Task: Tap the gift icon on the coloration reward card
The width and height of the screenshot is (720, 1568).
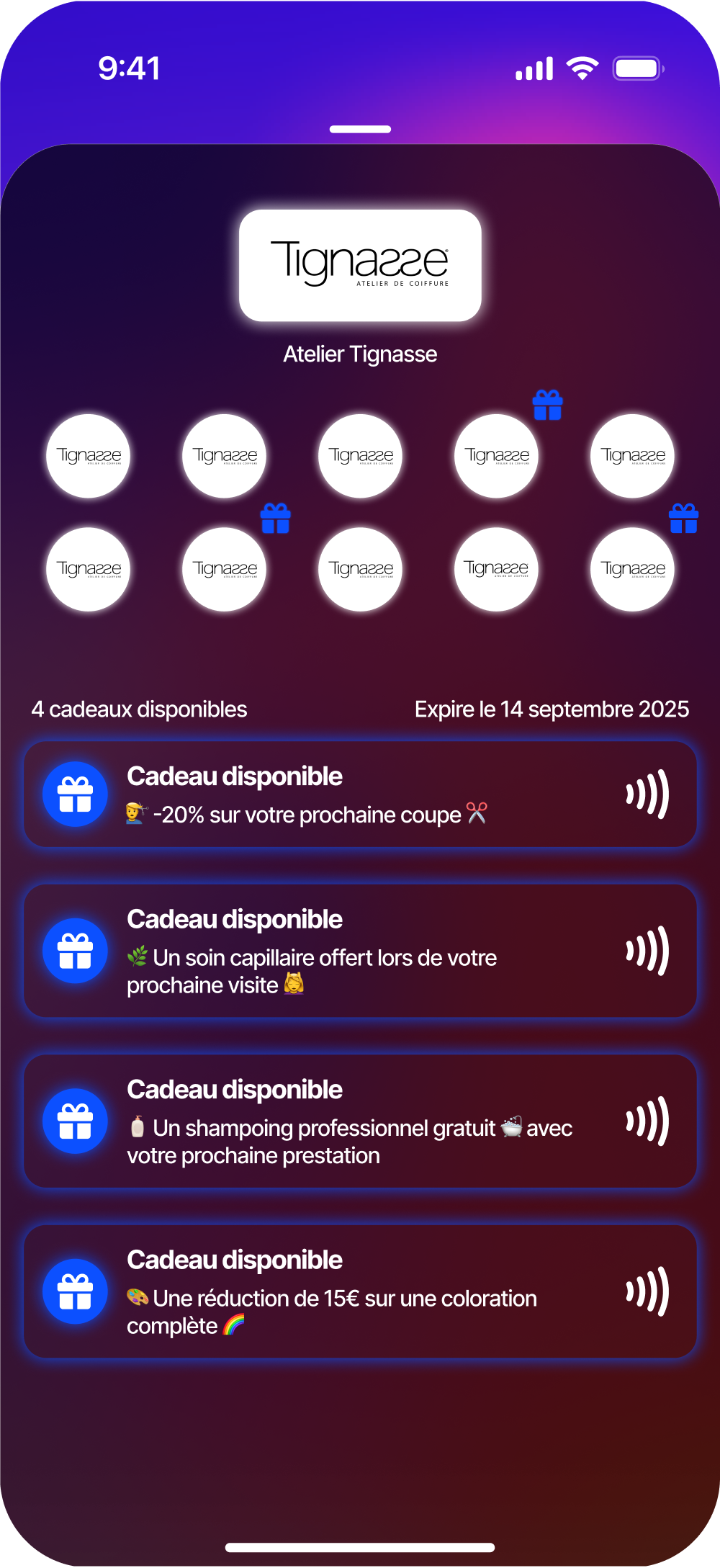Action: 75,1291
